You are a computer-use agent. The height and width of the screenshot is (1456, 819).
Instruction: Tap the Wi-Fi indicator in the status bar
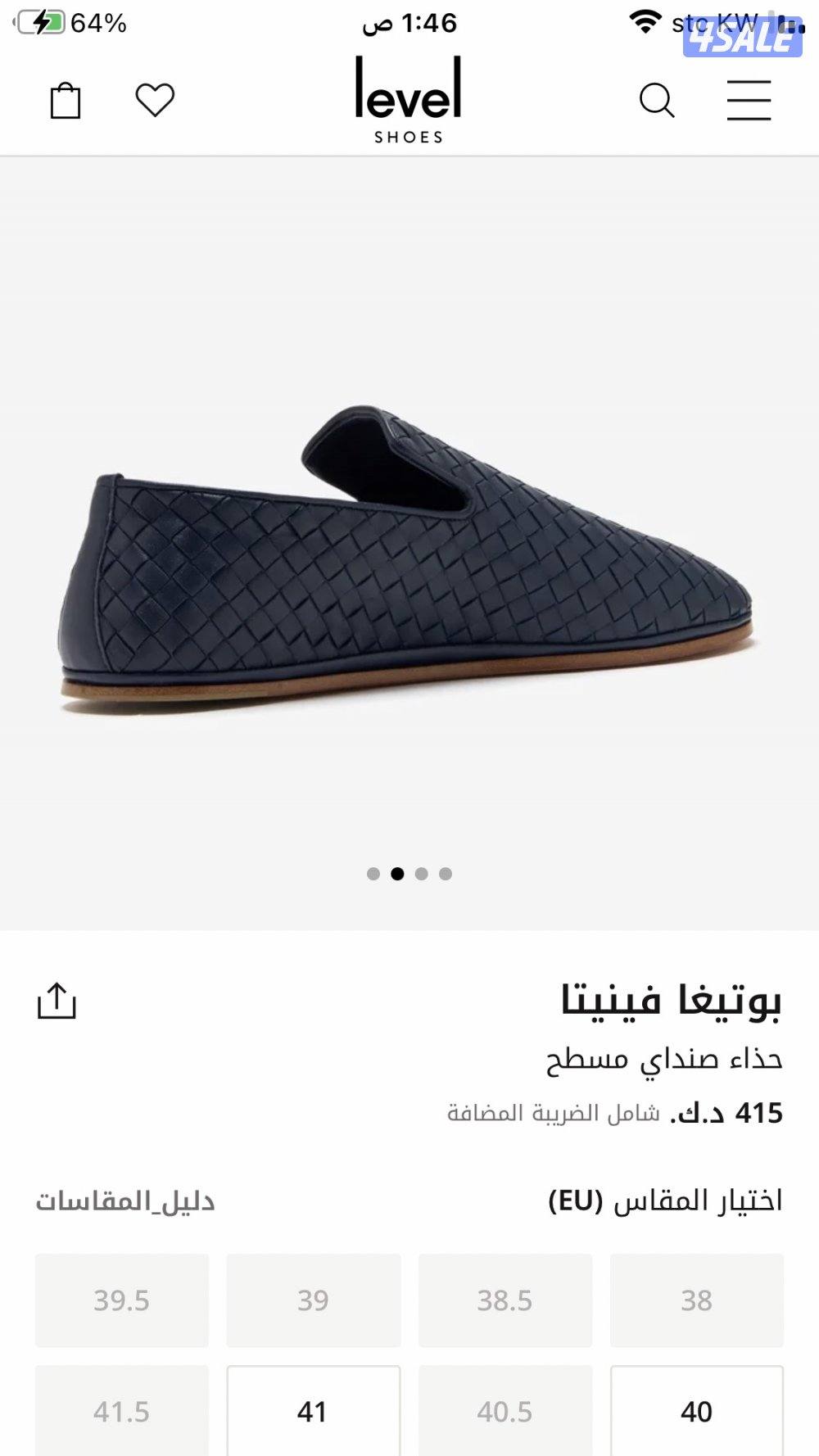[x=643, y=23]
